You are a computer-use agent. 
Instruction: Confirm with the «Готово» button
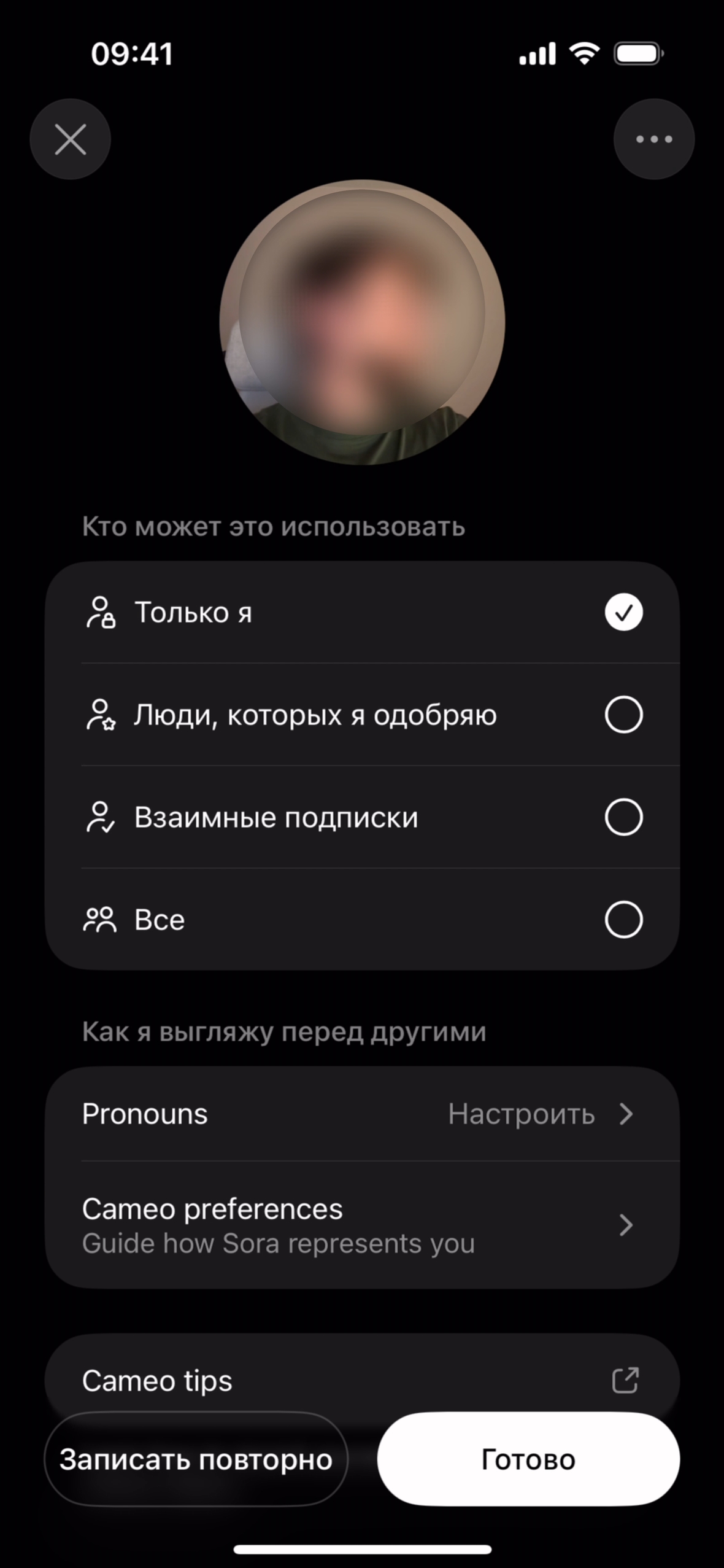528,1459
